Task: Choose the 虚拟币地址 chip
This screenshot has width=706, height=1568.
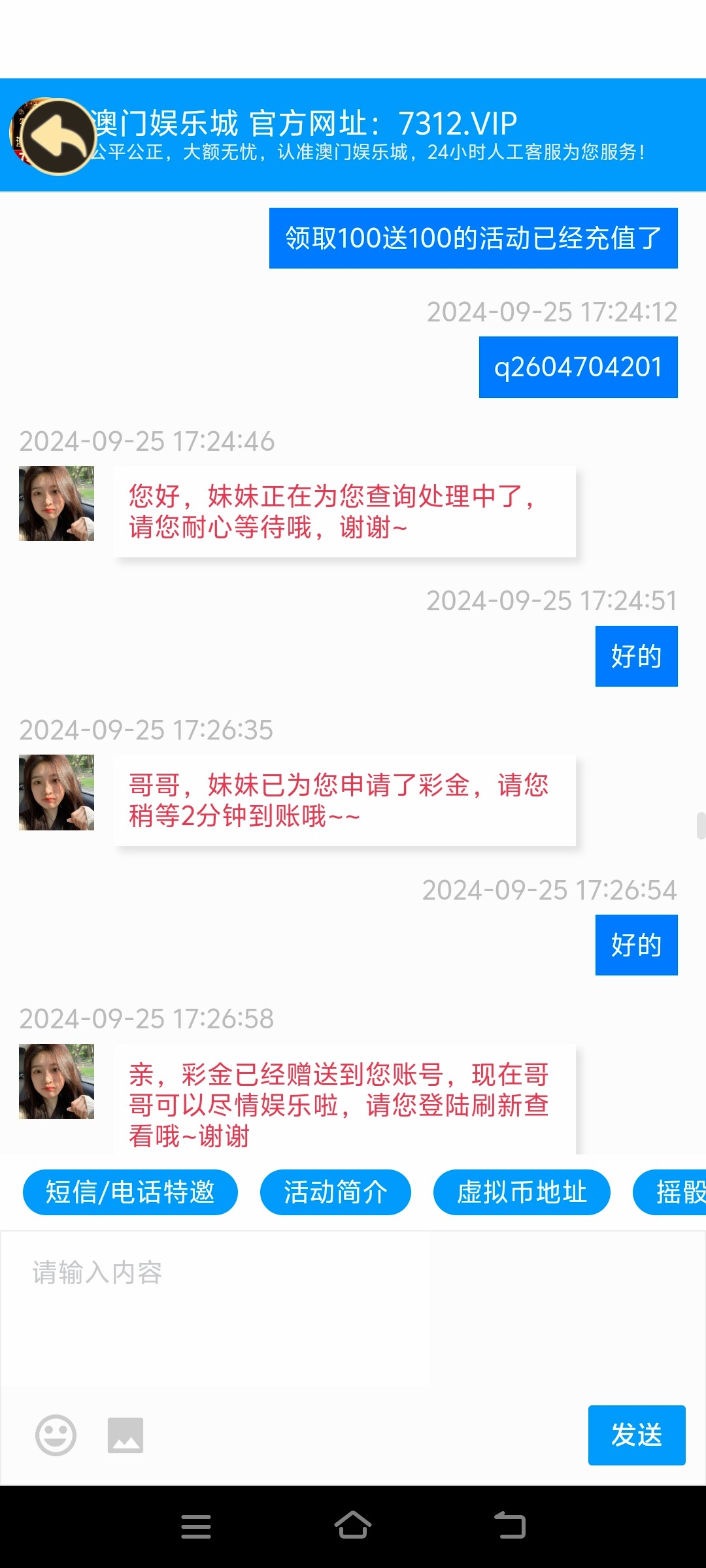Action: pyautogui.click(x=522, y=1192)
